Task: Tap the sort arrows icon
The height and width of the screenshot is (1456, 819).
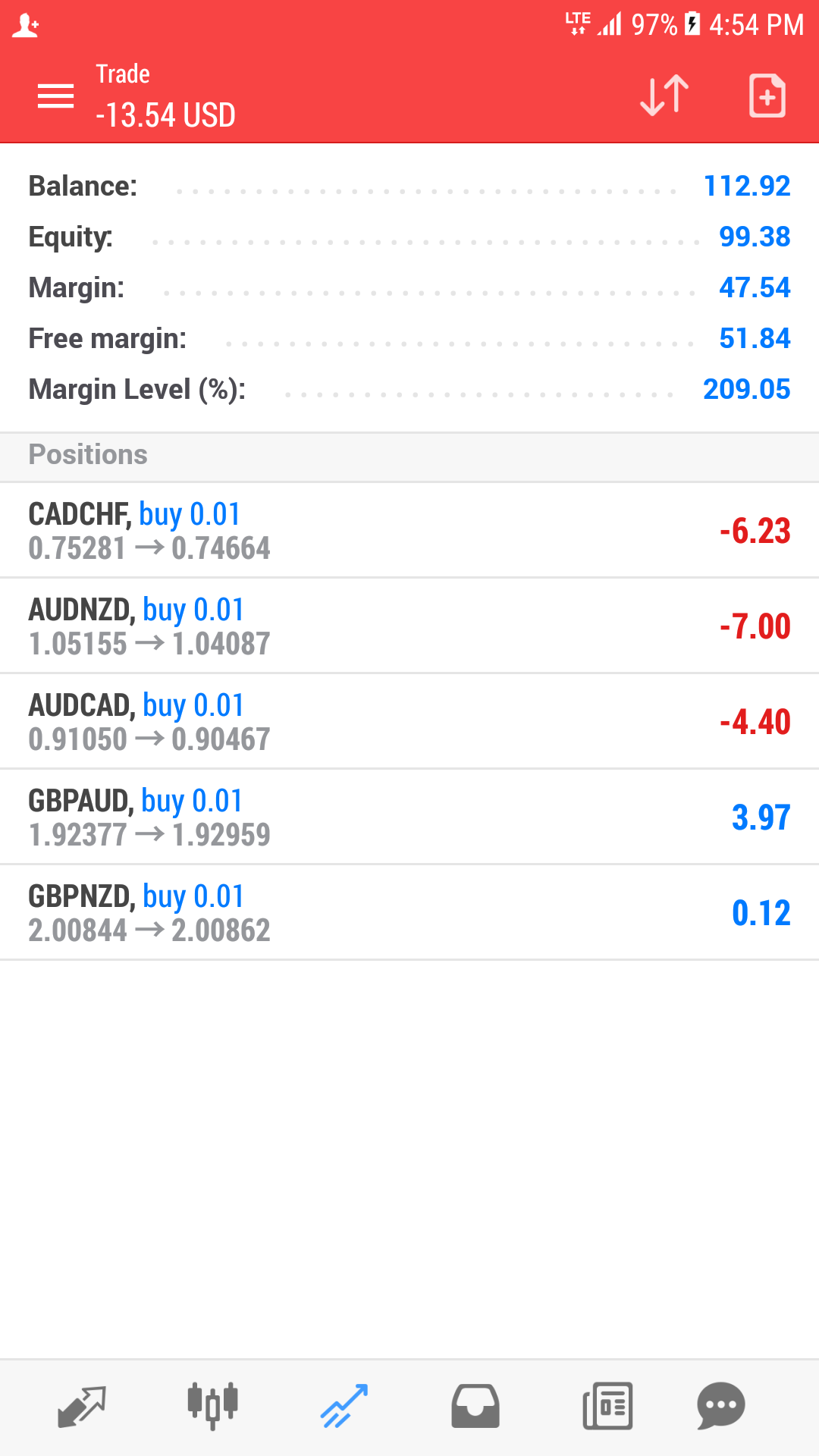Action: pos(664,96)
